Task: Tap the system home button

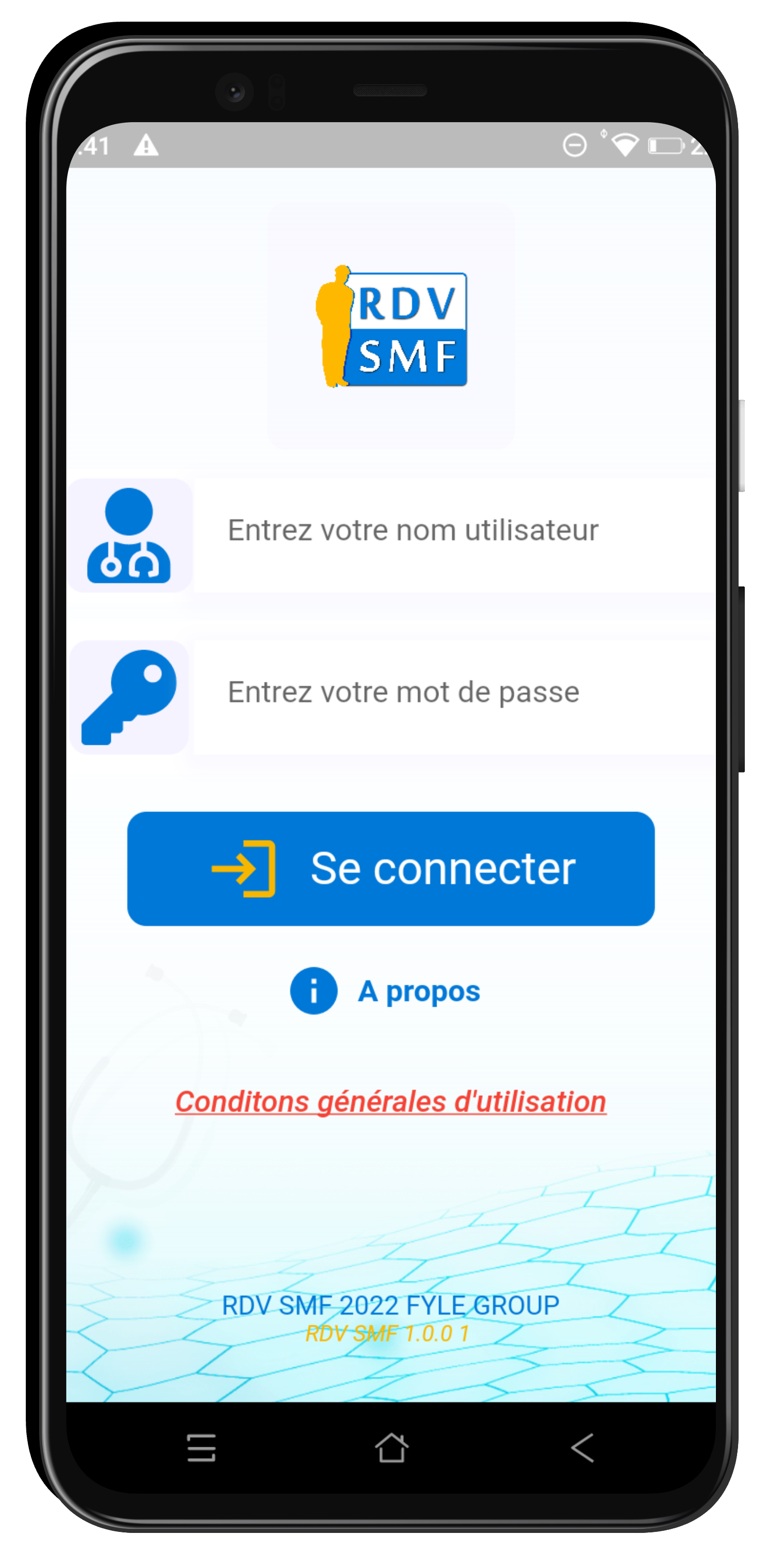Action: [x=391, y=1447]
